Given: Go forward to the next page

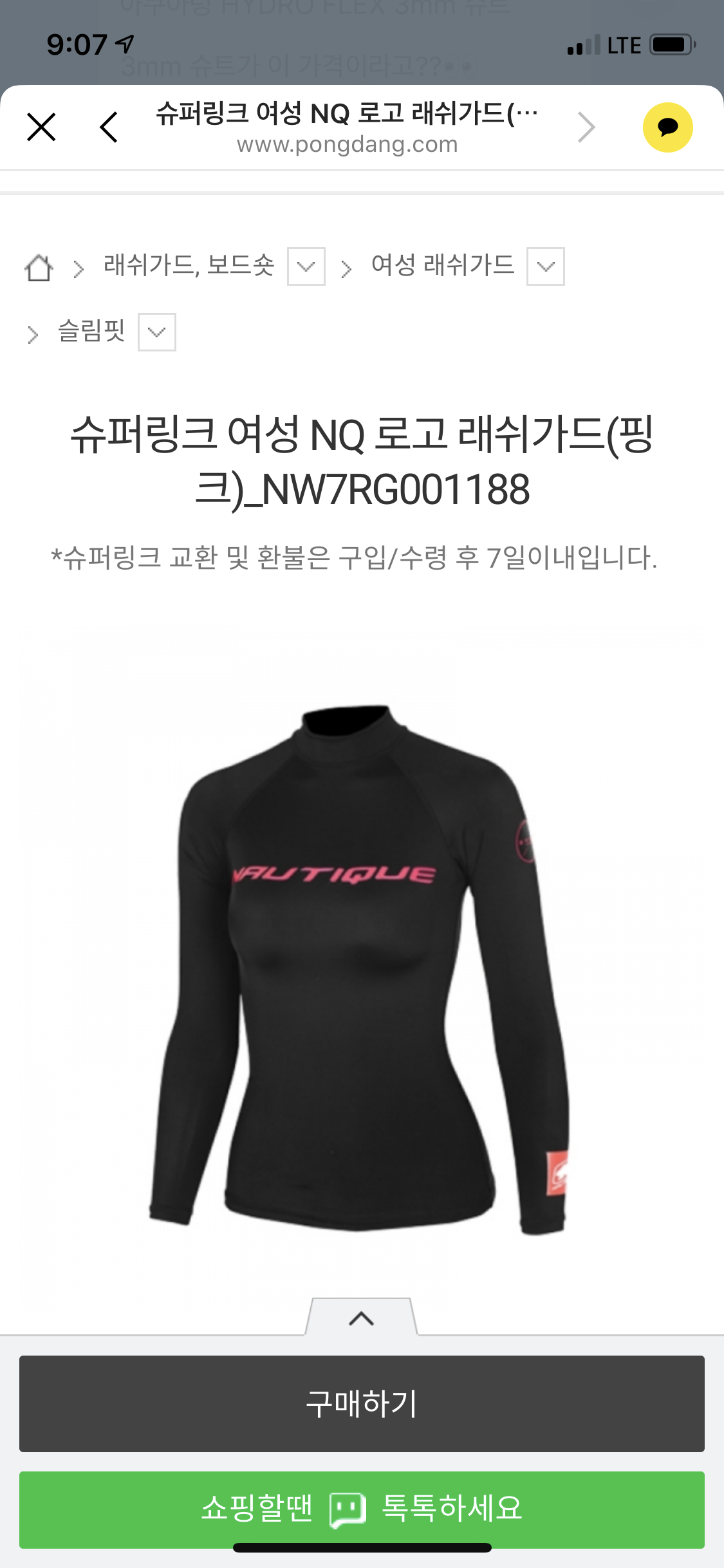Looking at the screenshot, I should pos(586,127).
